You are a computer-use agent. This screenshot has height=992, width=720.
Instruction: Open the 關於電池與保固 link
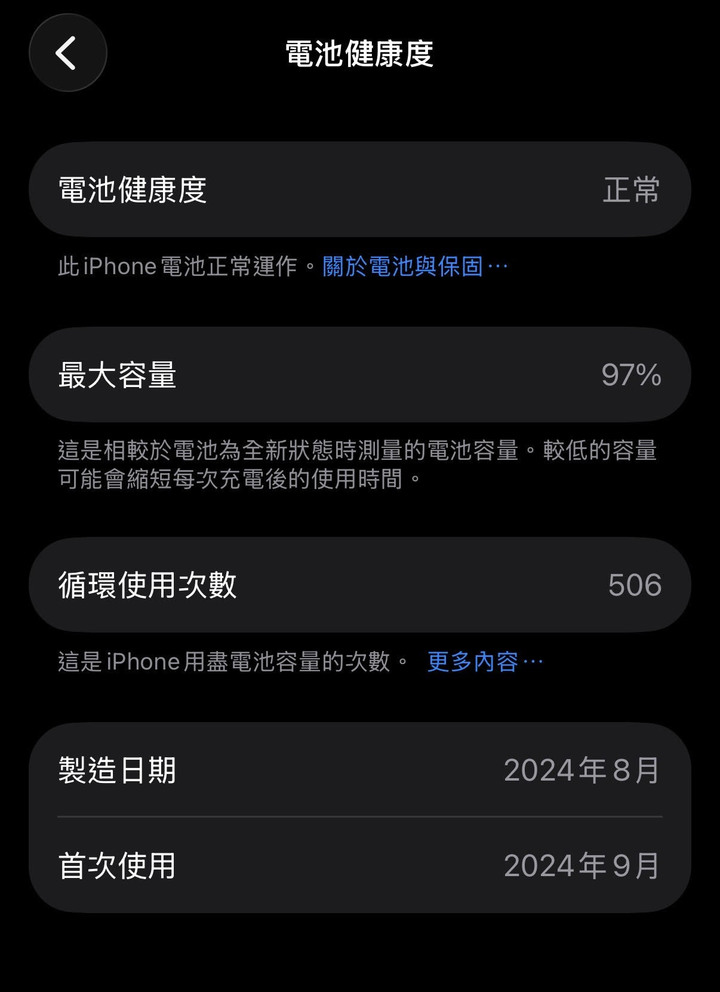pyautogui.click(x=414, y=267)
